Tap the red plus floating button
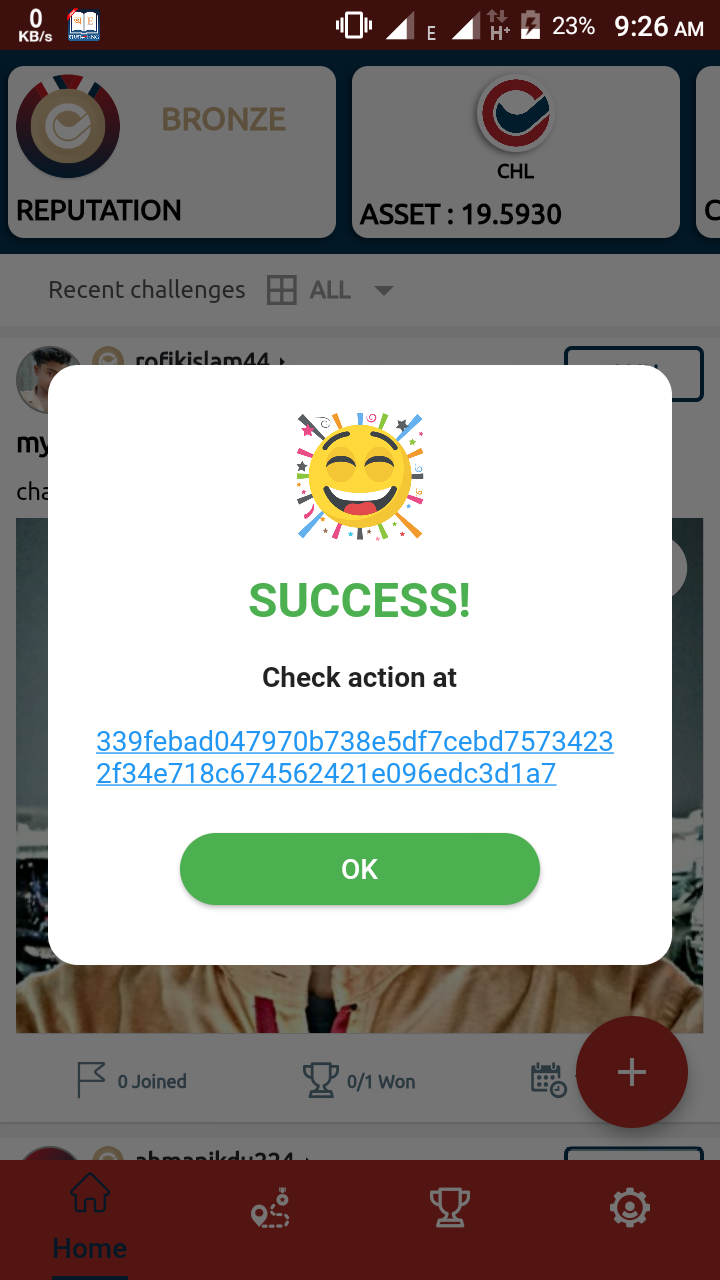The width and height of the screenshot is (720, 1280). point(631,1072)
